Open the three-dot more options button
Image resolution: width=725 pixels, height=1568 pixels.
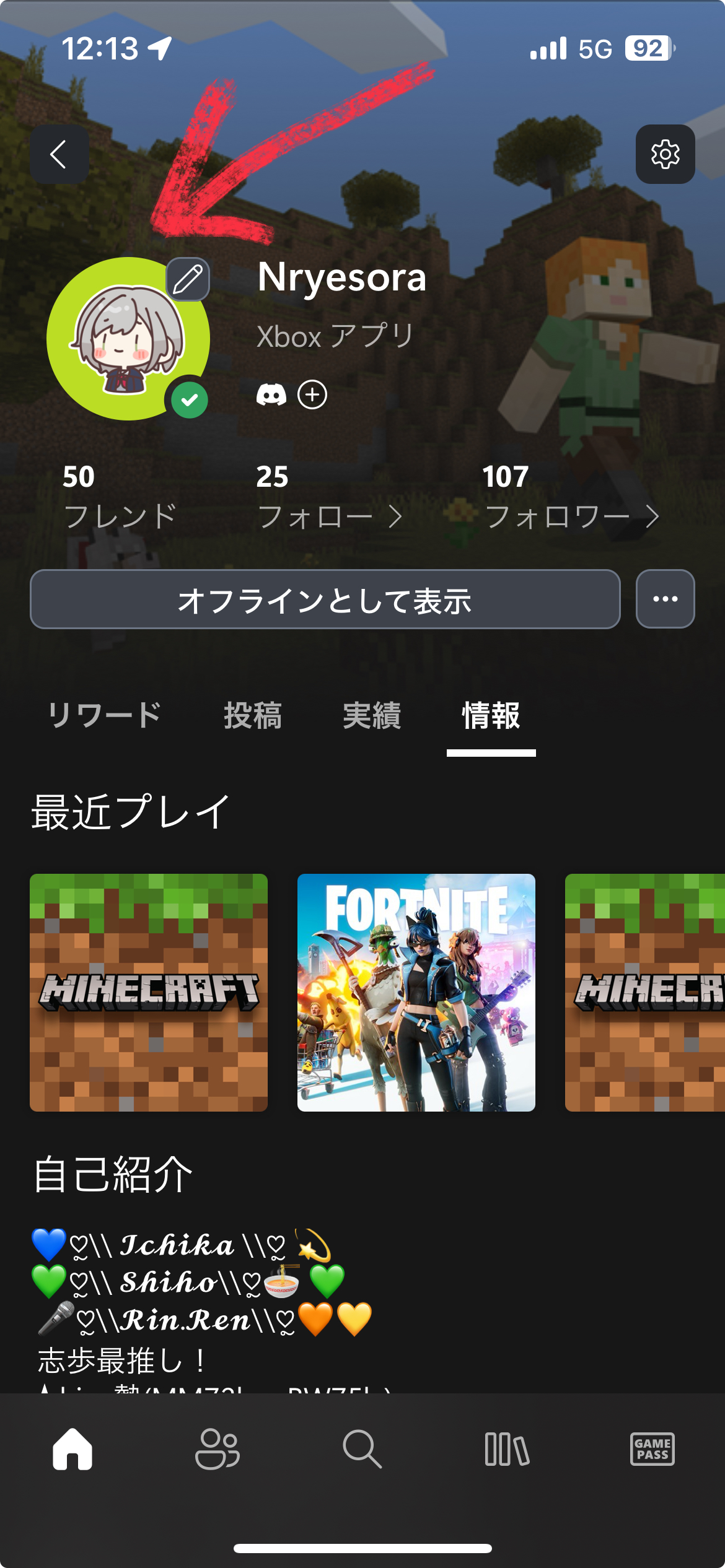(x=665, y=599)
